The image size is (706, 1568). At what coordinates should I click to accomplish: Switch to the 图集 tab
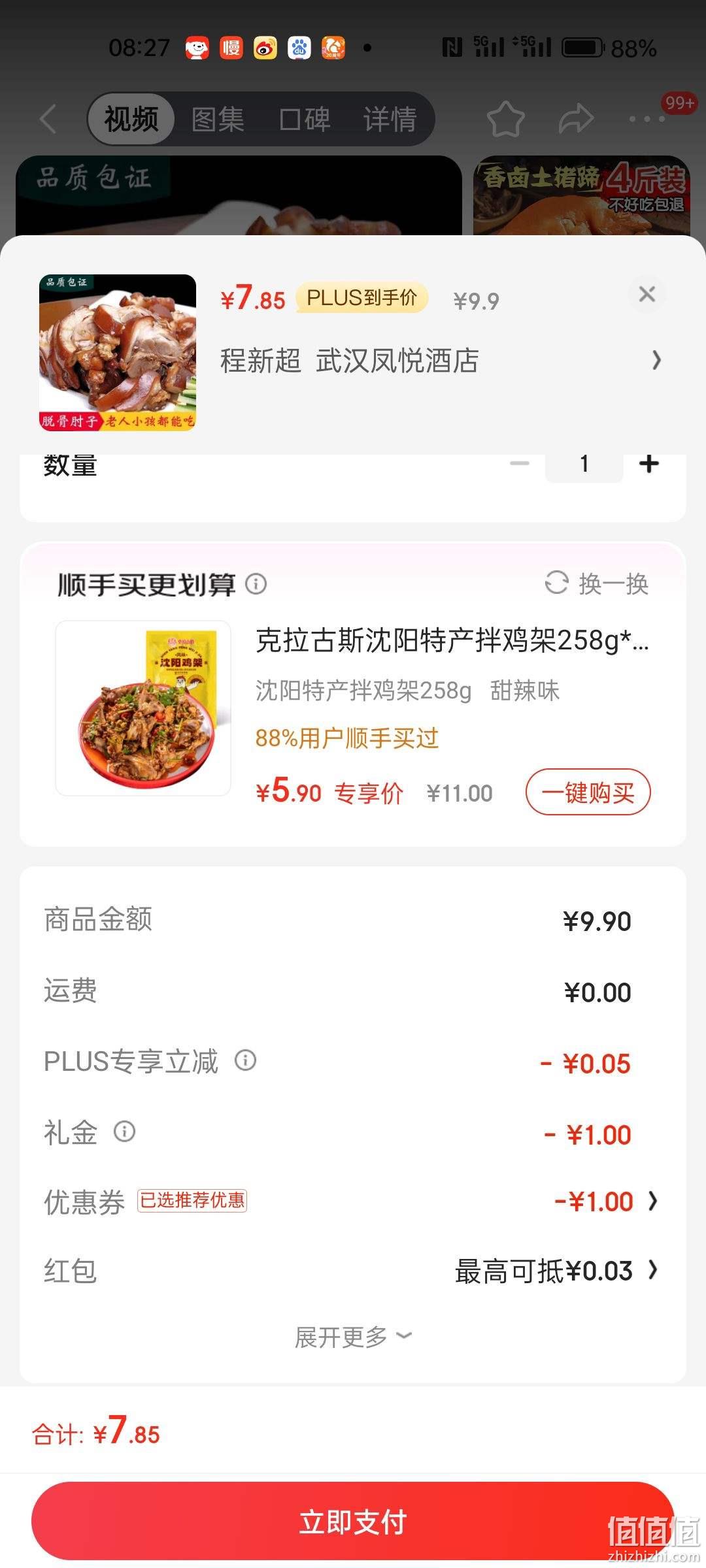[x=218, y=120]
